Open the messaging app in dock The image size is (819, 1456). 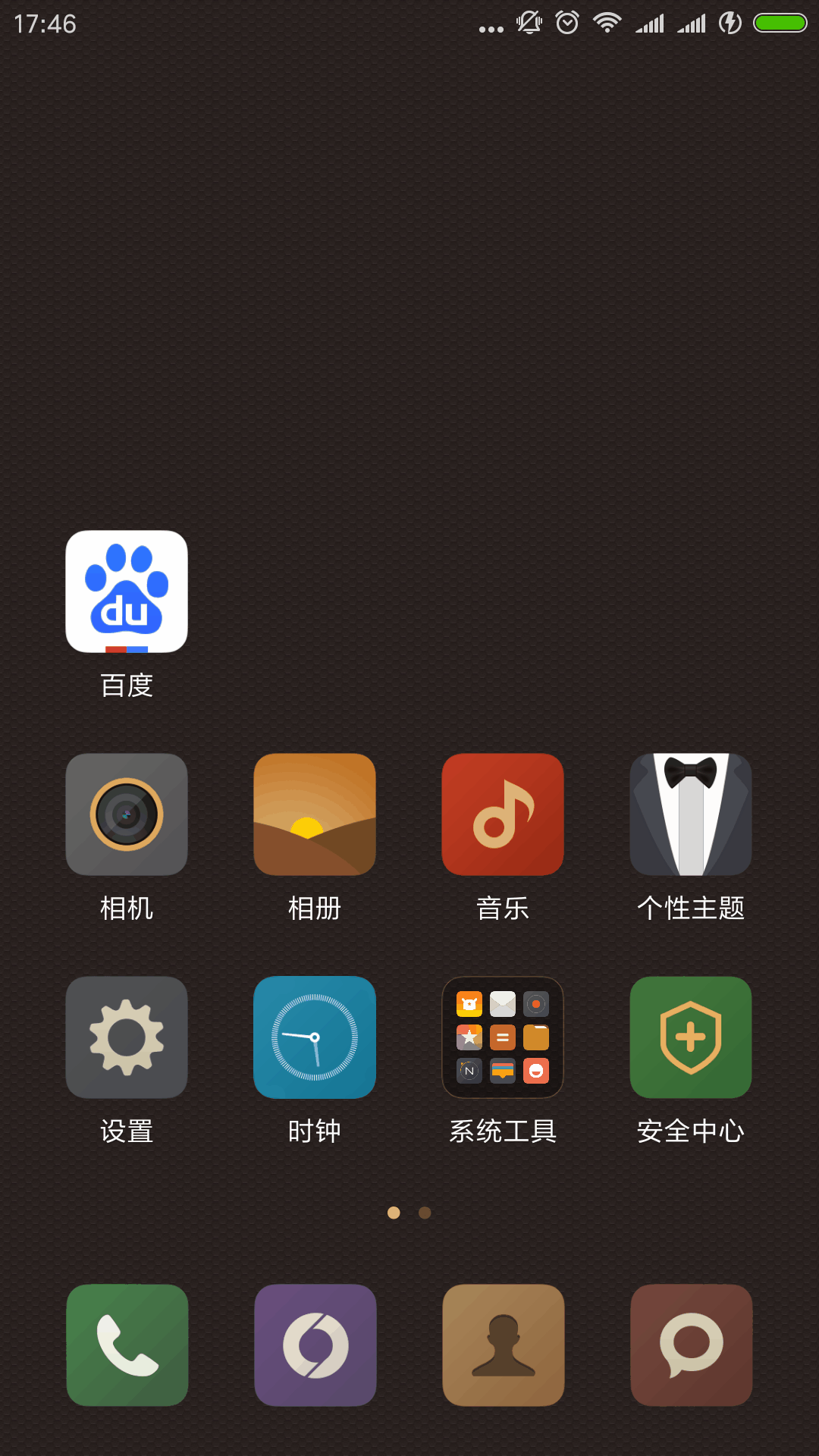pyautogui.click(x=692, y=1345)
